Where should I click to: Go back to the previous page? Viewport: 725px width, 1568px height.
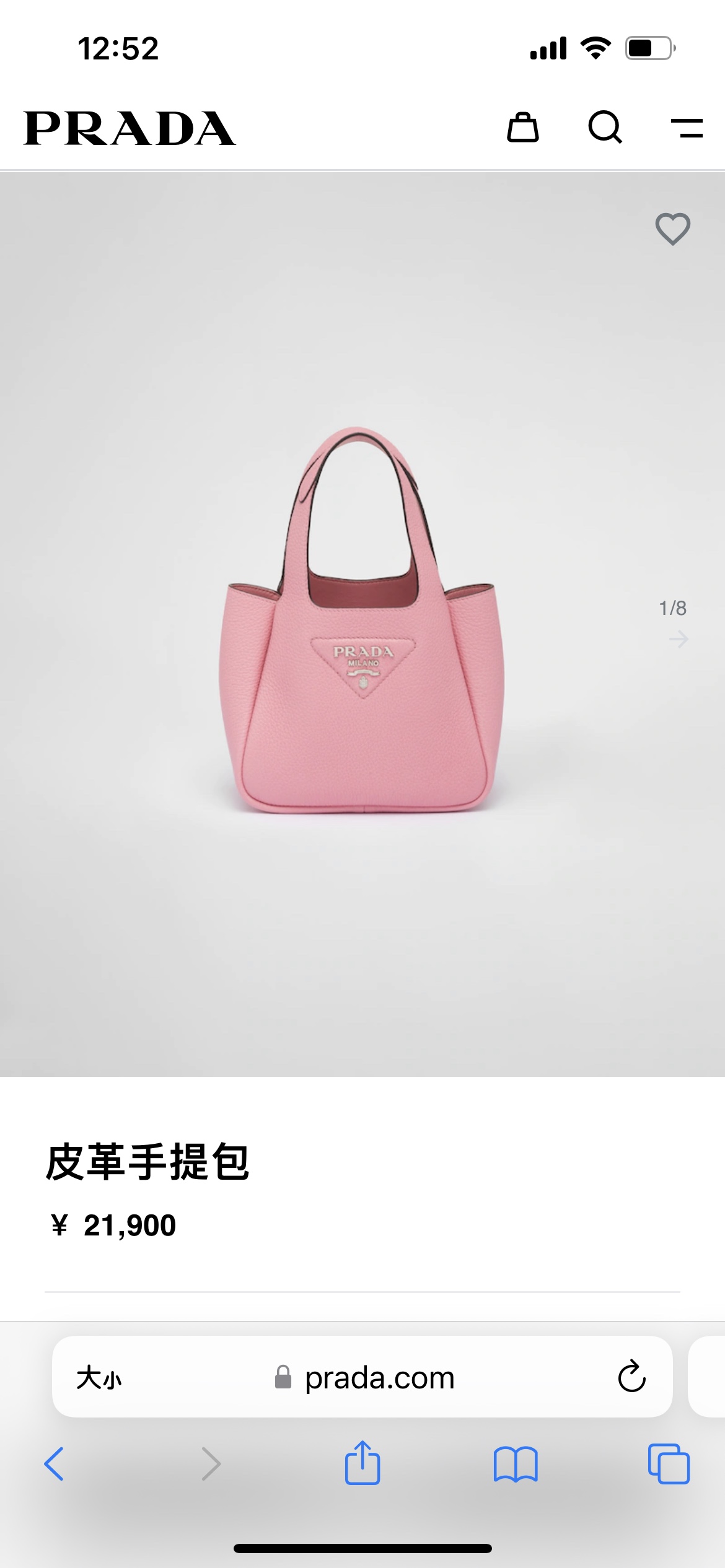point(55,1464)
